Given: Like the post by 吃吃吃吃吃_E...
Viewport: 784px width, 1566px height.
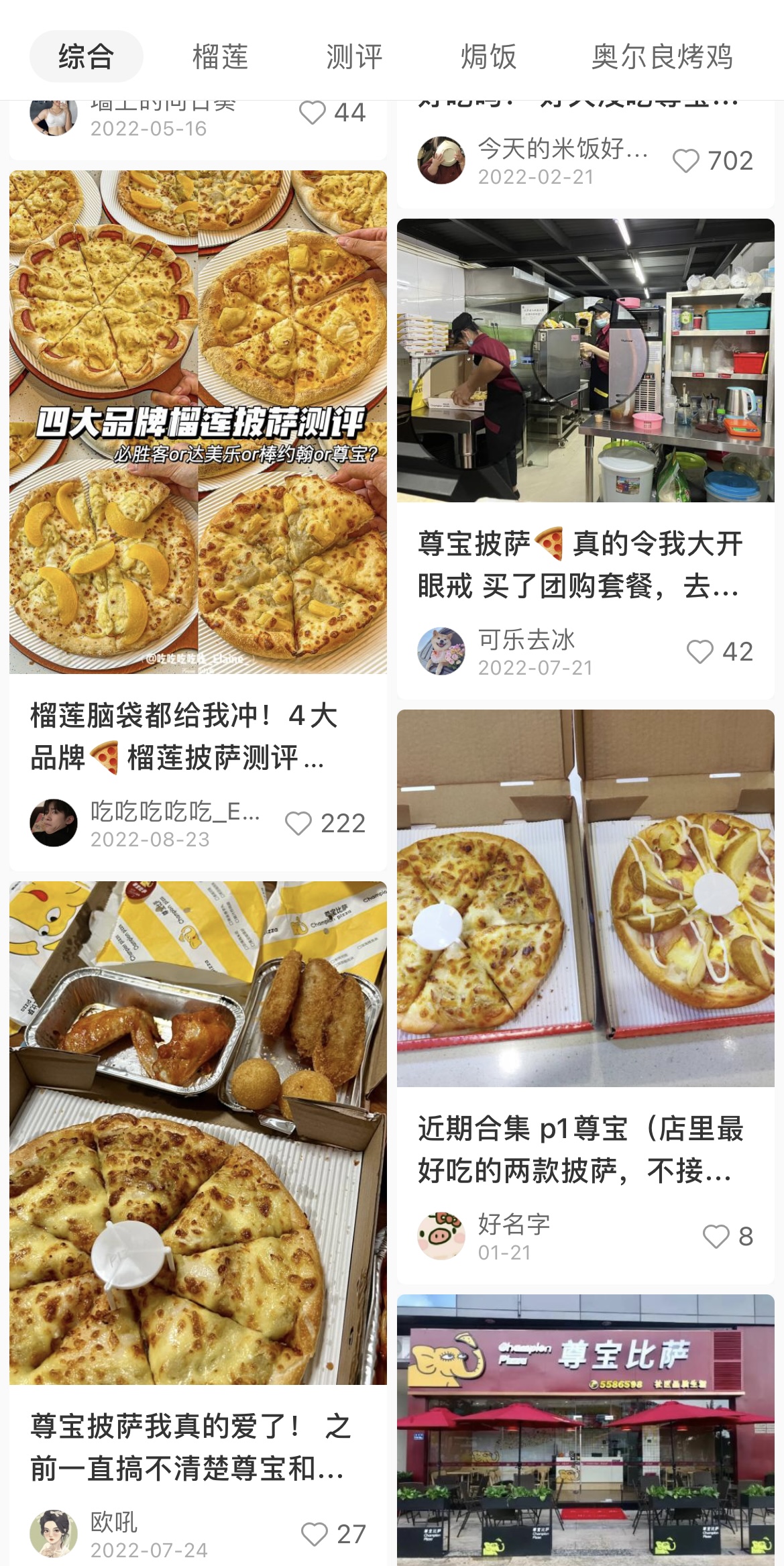Looking at the screenshot, I should (299, 824).
